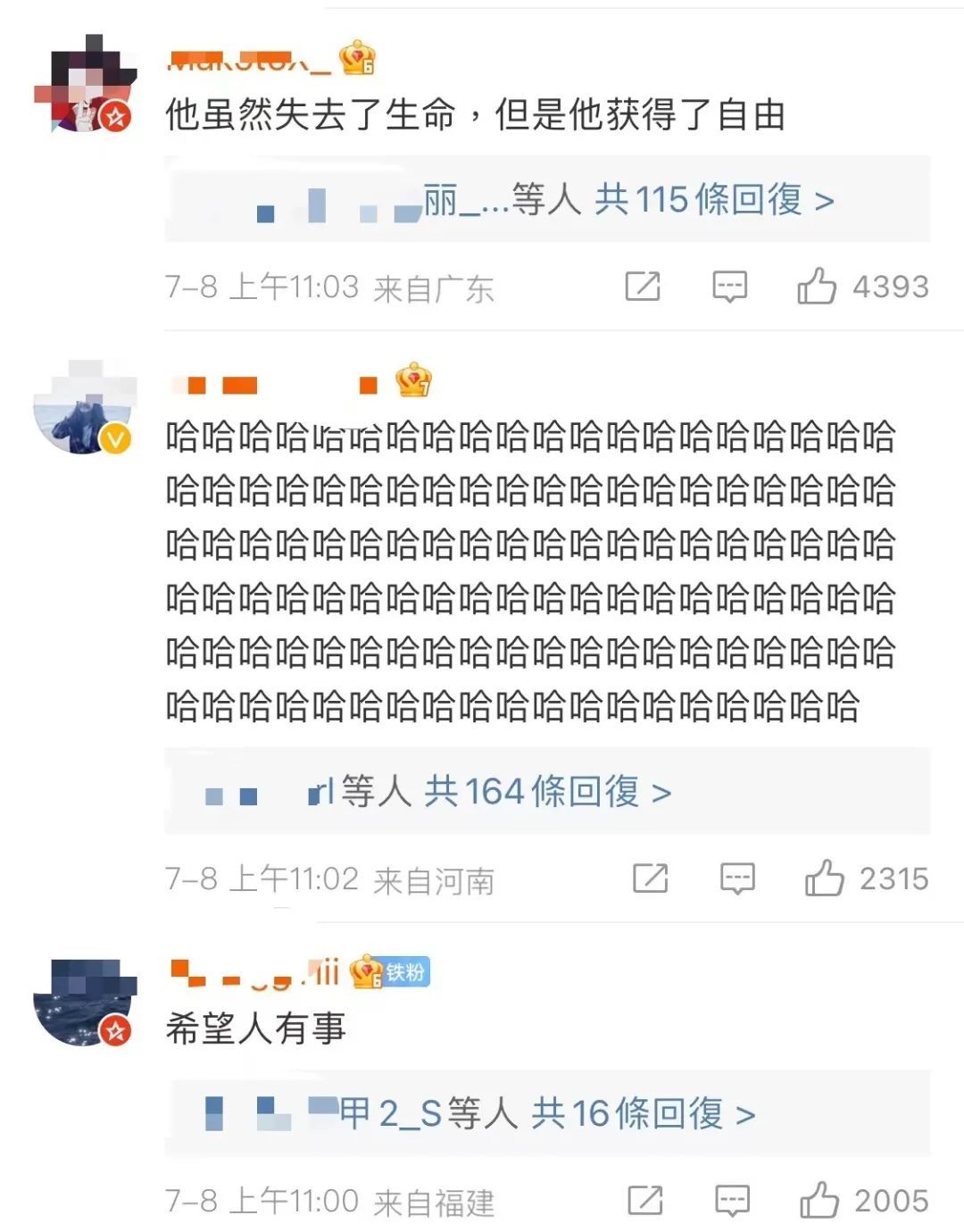Share the 11:00 comment from 福建
The image size is (964, 1232).
[x=644, y=1200]
